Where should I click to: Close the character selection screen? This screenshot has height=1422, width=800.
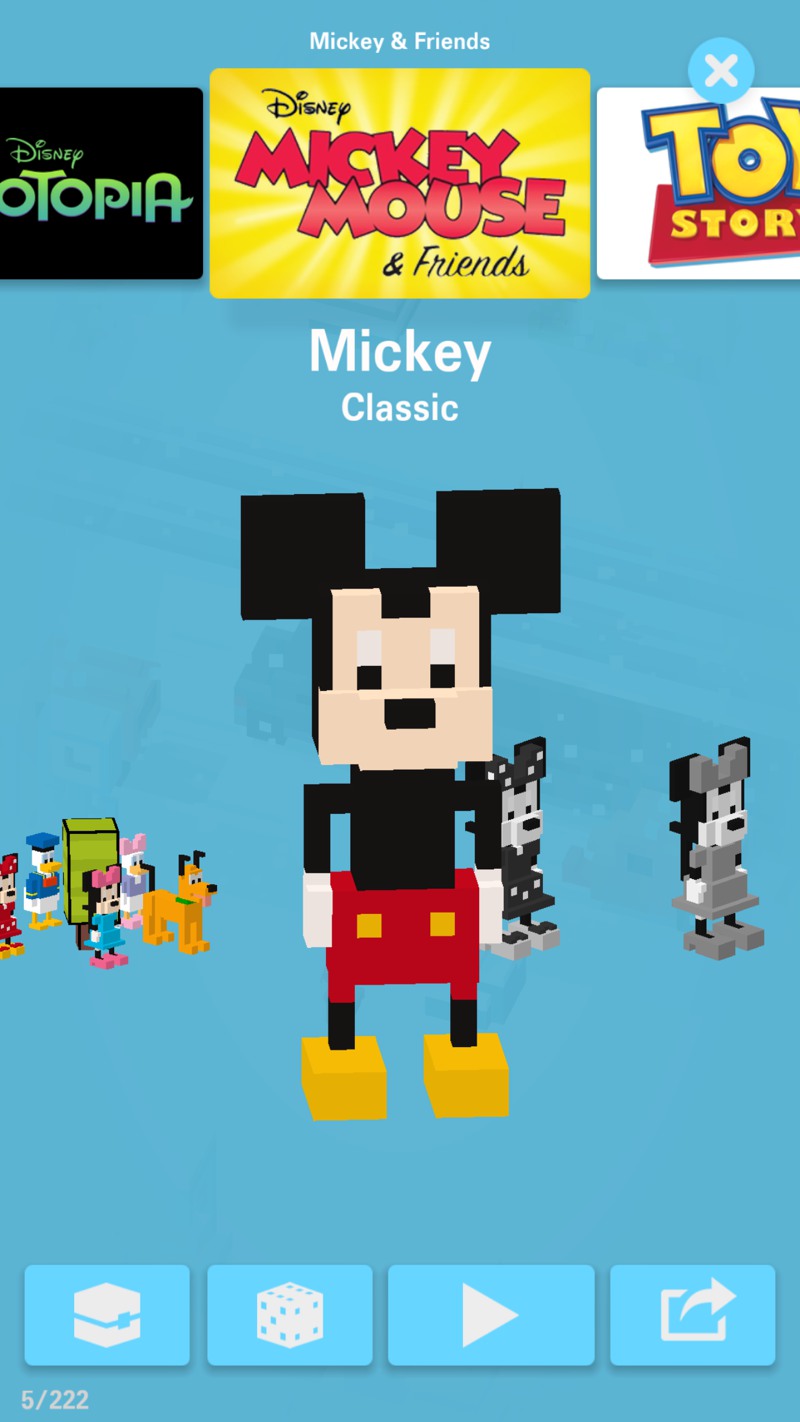click(721, 71)
